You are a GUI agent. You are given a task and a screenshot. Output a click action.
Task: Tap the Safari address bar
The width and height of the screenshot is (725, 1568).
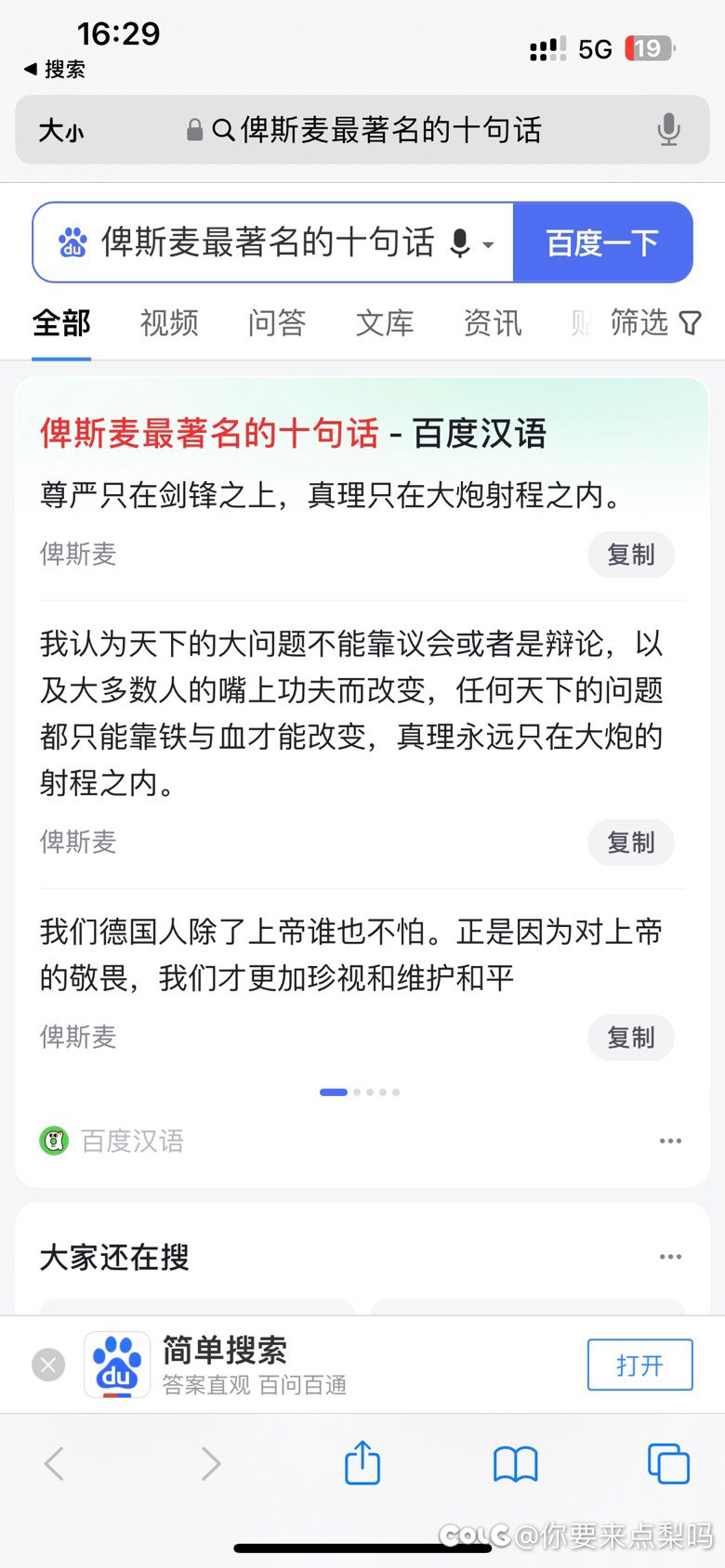tap(362, 130)
